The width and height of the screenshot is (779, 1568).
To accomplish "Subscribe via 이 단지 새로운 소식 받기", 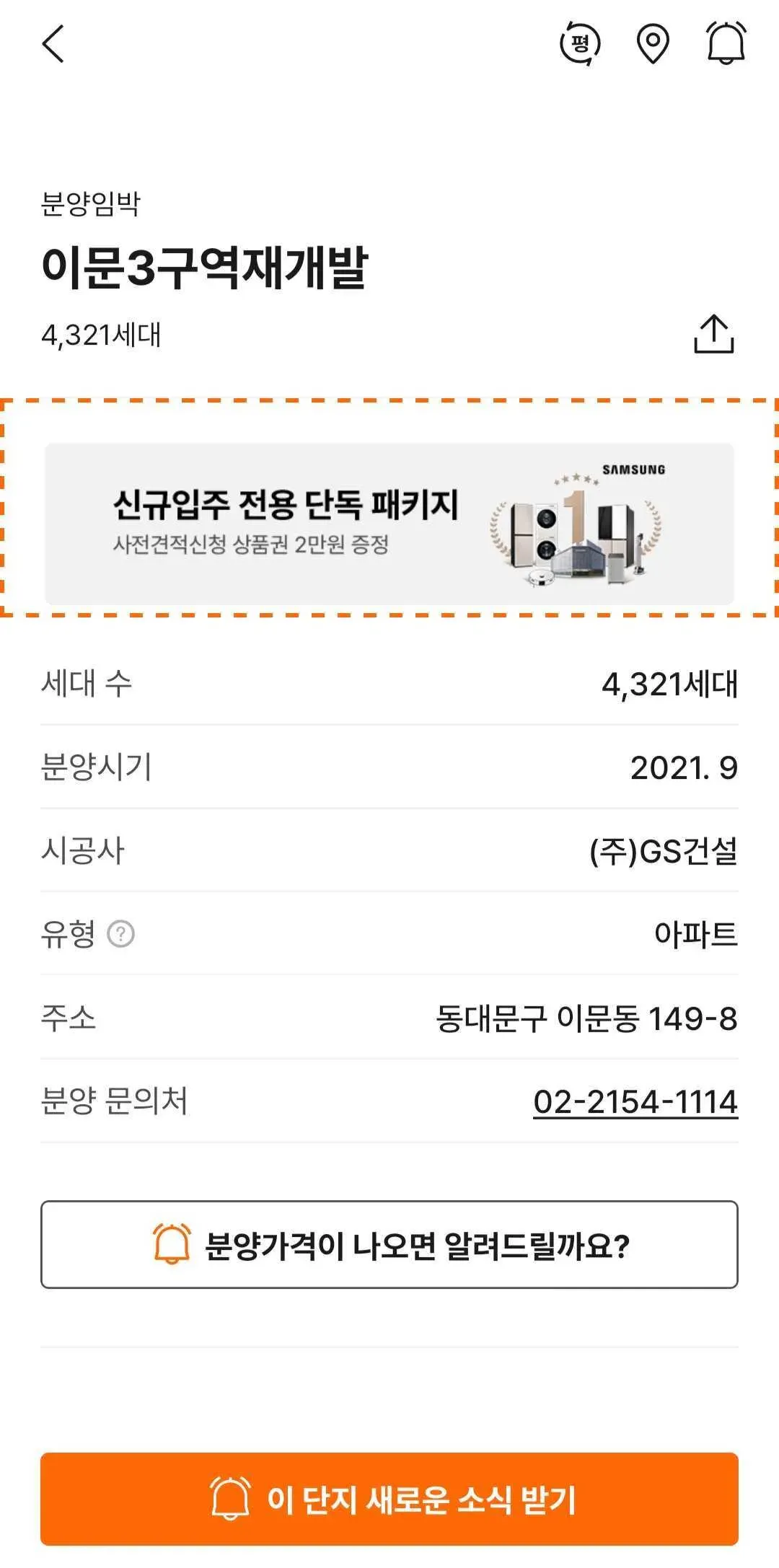I will (x=389, y=1499).
